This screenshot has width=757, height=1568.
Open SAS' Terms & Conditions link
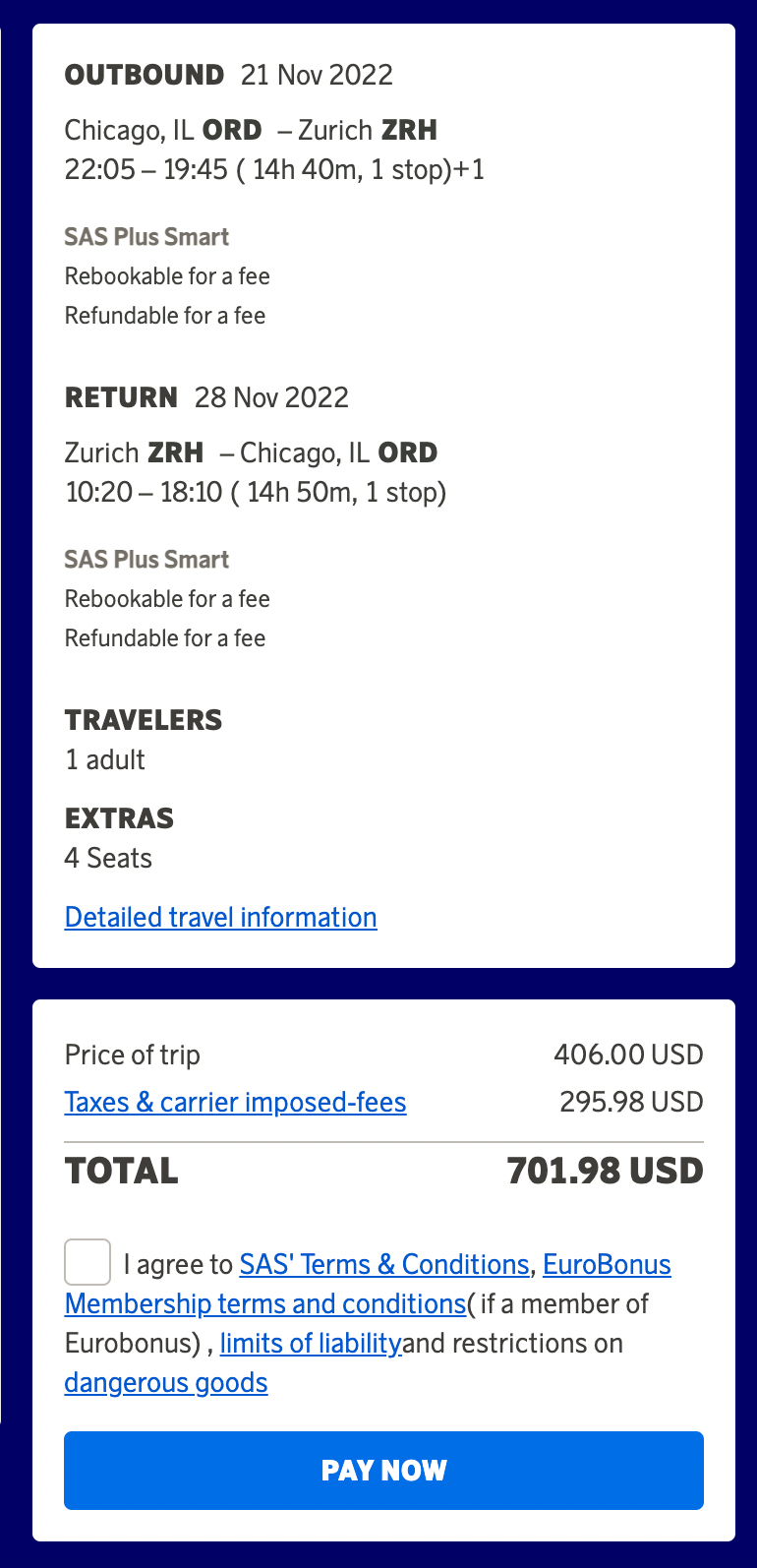coord(384,1264)
